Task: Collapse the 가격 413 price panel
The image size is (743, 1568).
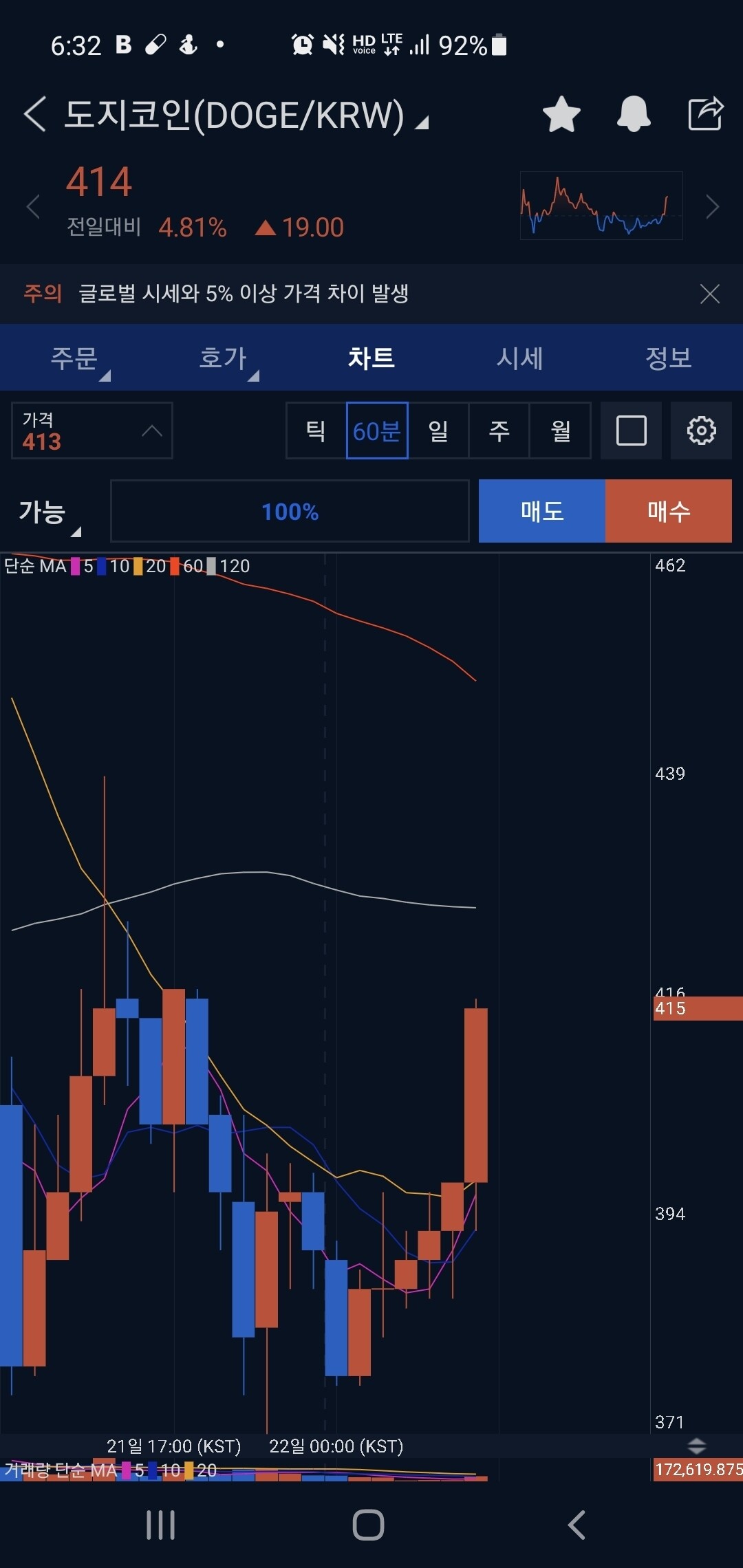Action: 151,431
